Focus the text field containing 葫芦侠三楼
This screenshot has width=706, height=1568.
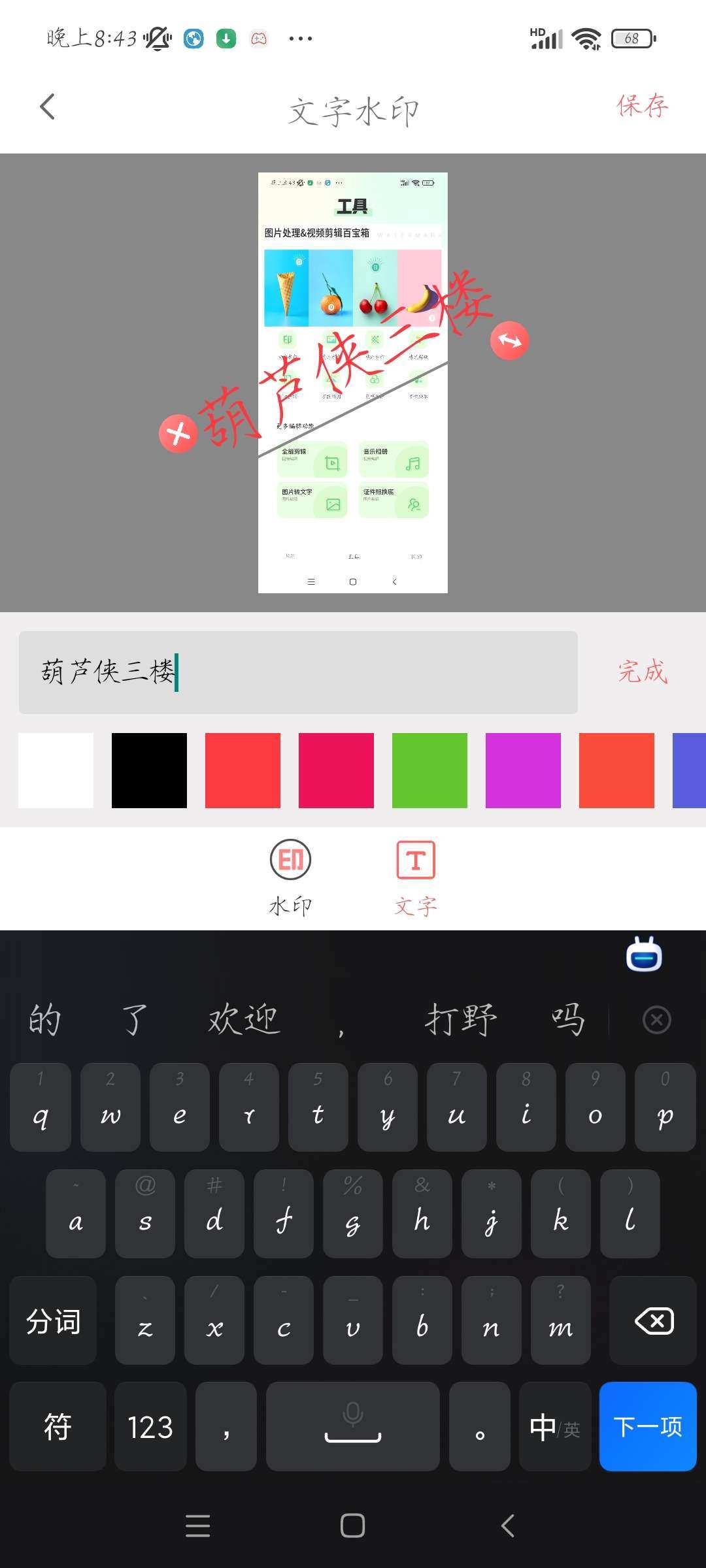298,672
